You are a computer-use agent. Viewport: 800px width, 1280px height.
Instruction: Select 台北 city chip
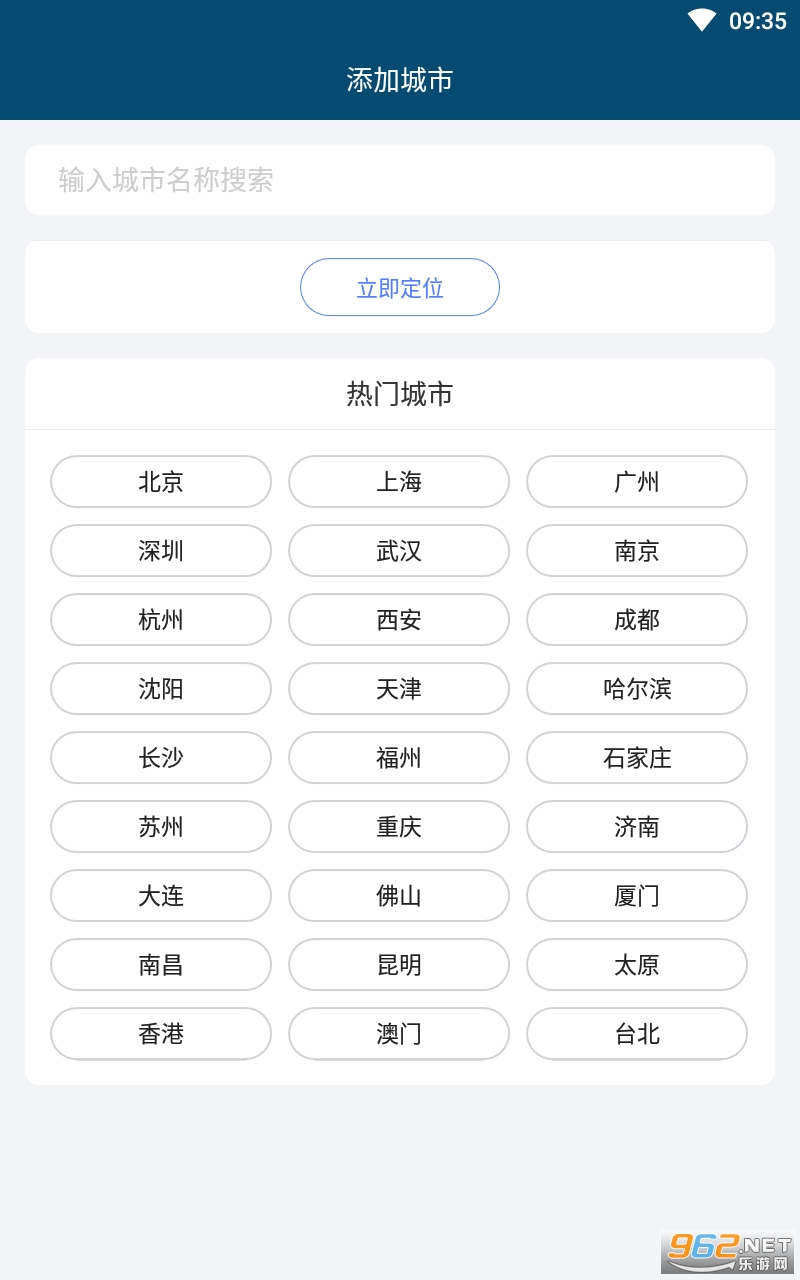coord(637,1034)
